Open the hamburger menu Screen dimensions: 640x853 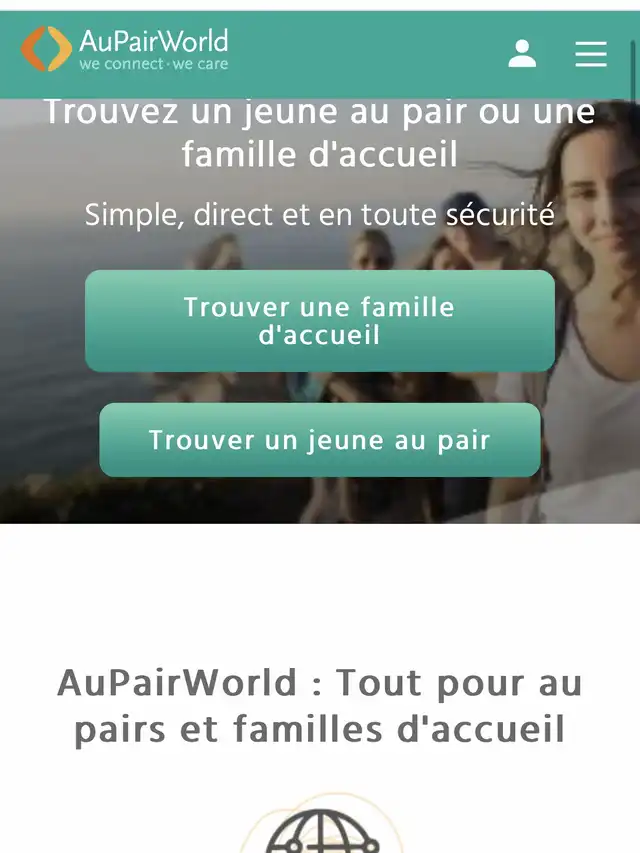click(x=591, y=53)
